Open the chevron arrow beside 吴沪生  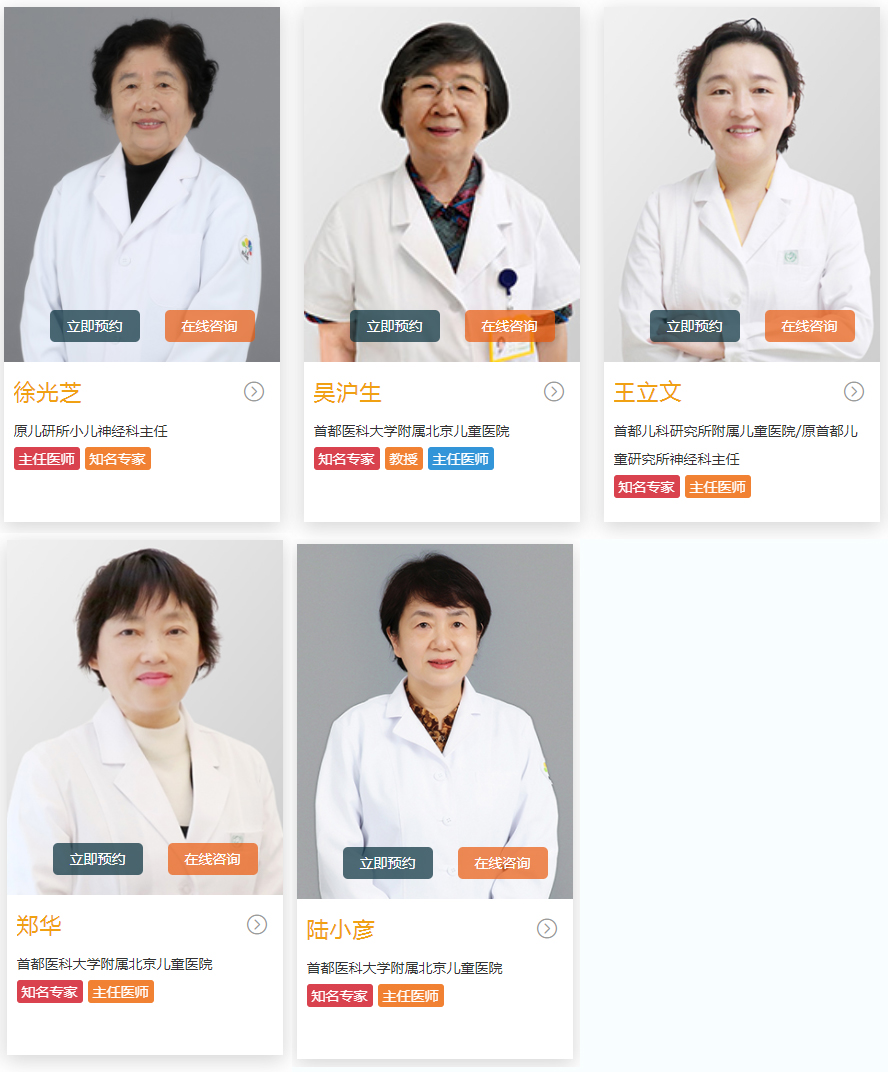coord(554,392)
